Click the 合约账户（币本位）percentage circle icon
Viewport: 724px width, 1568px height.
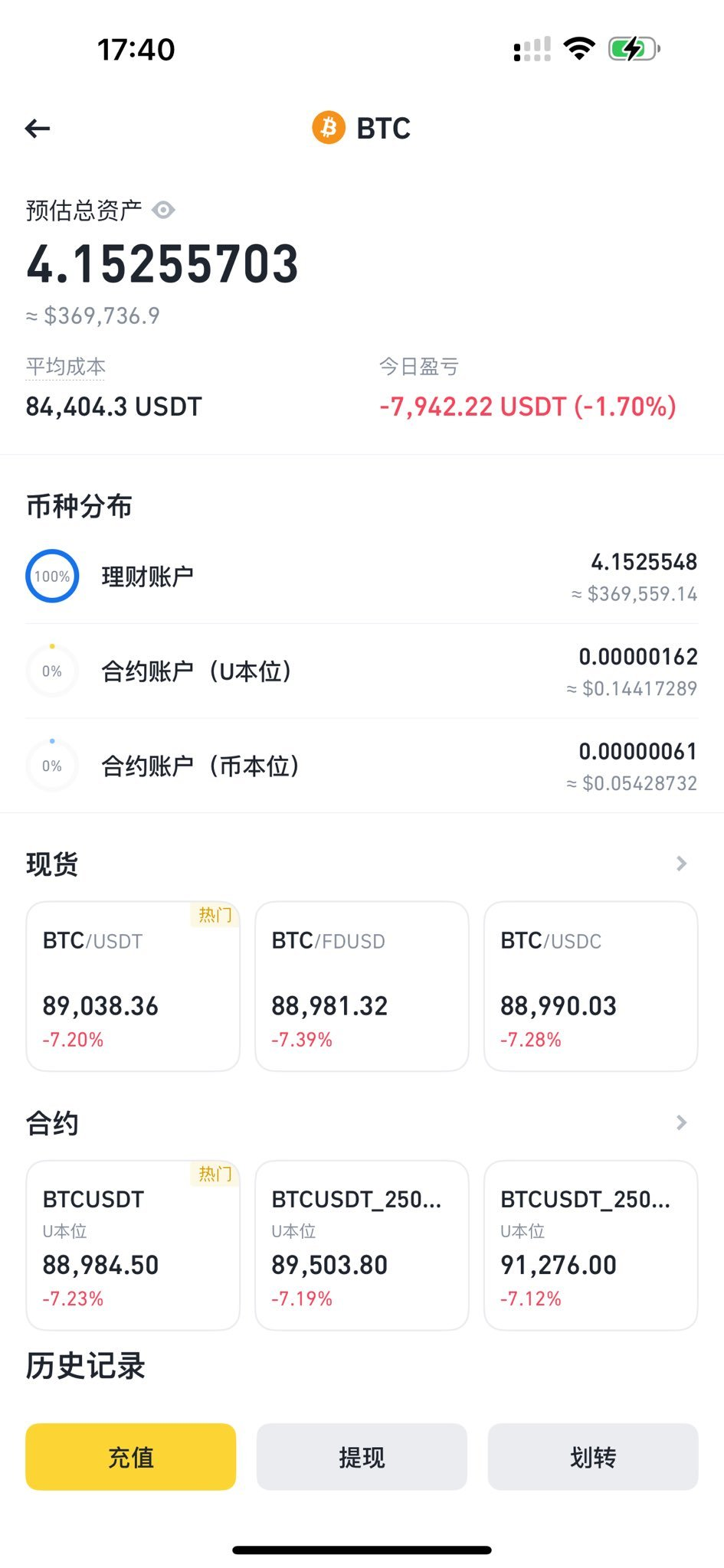51,765
